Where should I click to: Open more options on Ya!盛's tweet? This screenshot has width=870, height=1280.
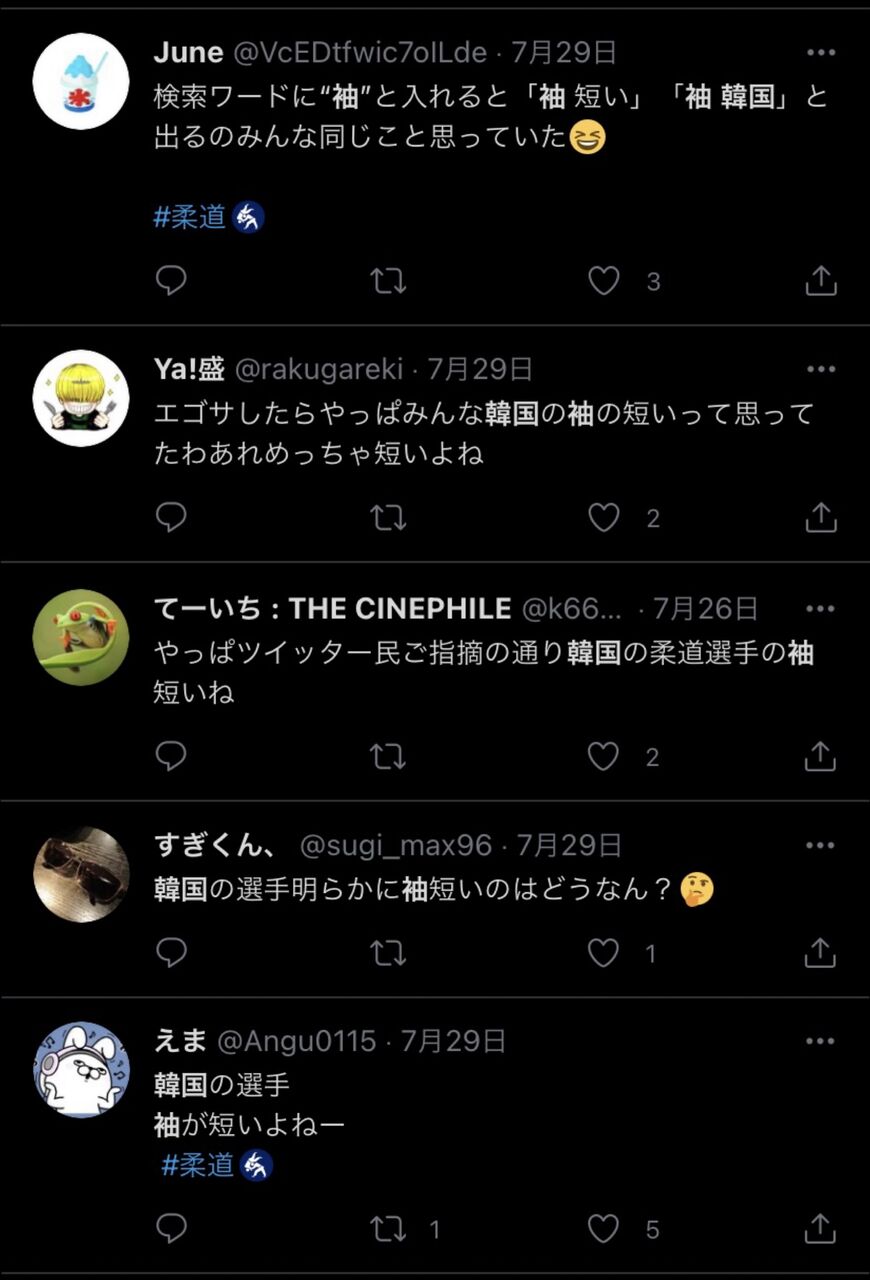point(820,370)
